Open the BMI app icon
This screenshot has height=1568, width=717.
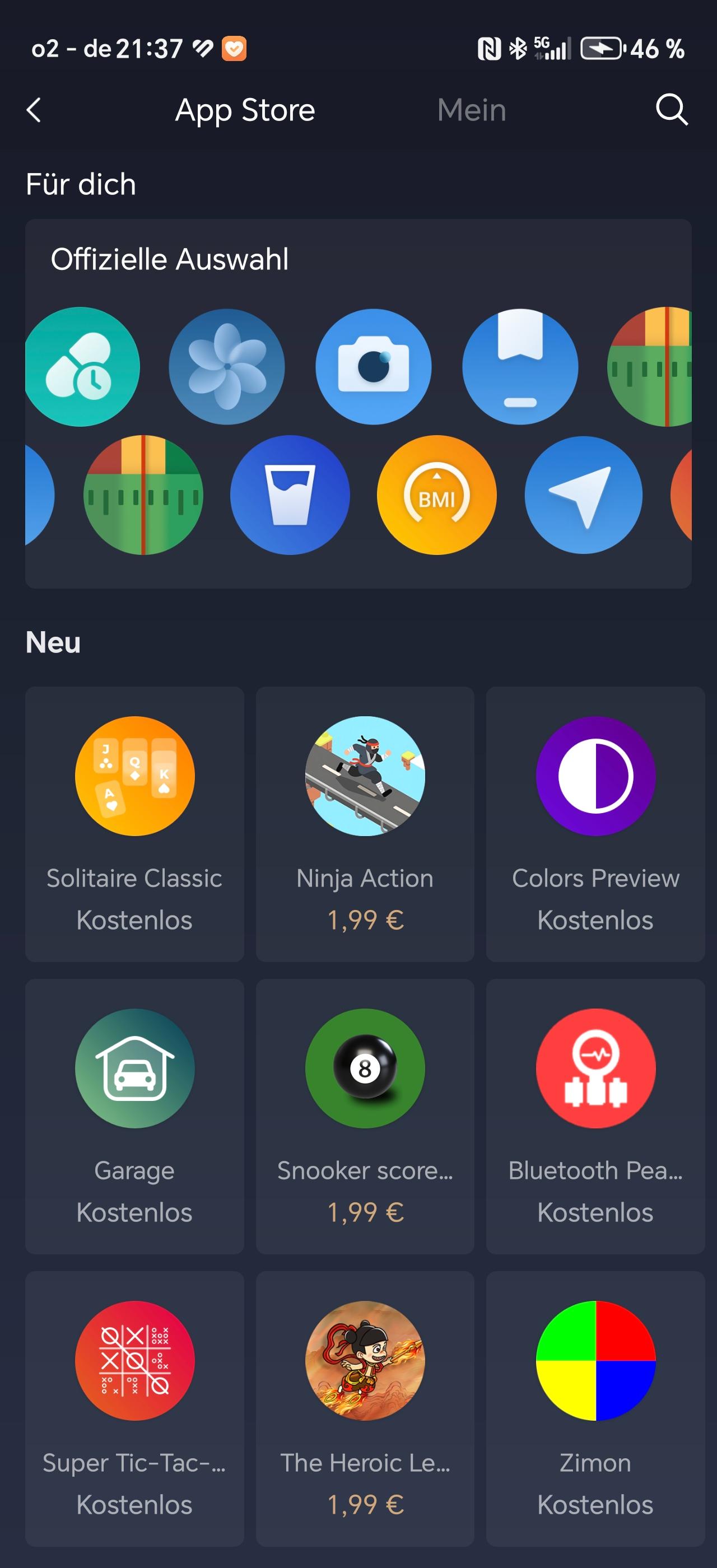(x=437, y=495)
